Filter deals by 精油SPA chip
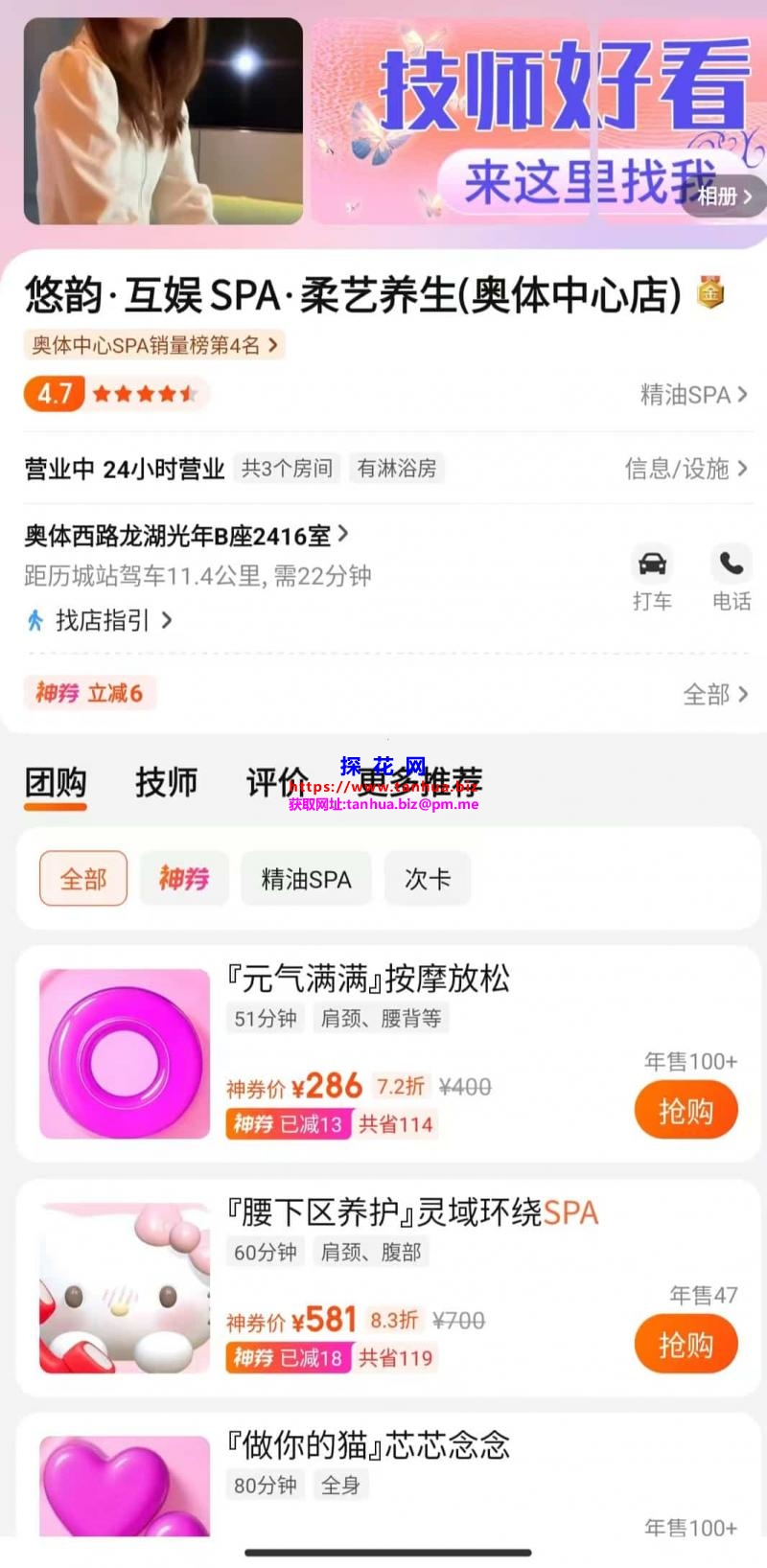This screenshot has width=767, height=1568. pyautogui.click(x=306, y=878)
